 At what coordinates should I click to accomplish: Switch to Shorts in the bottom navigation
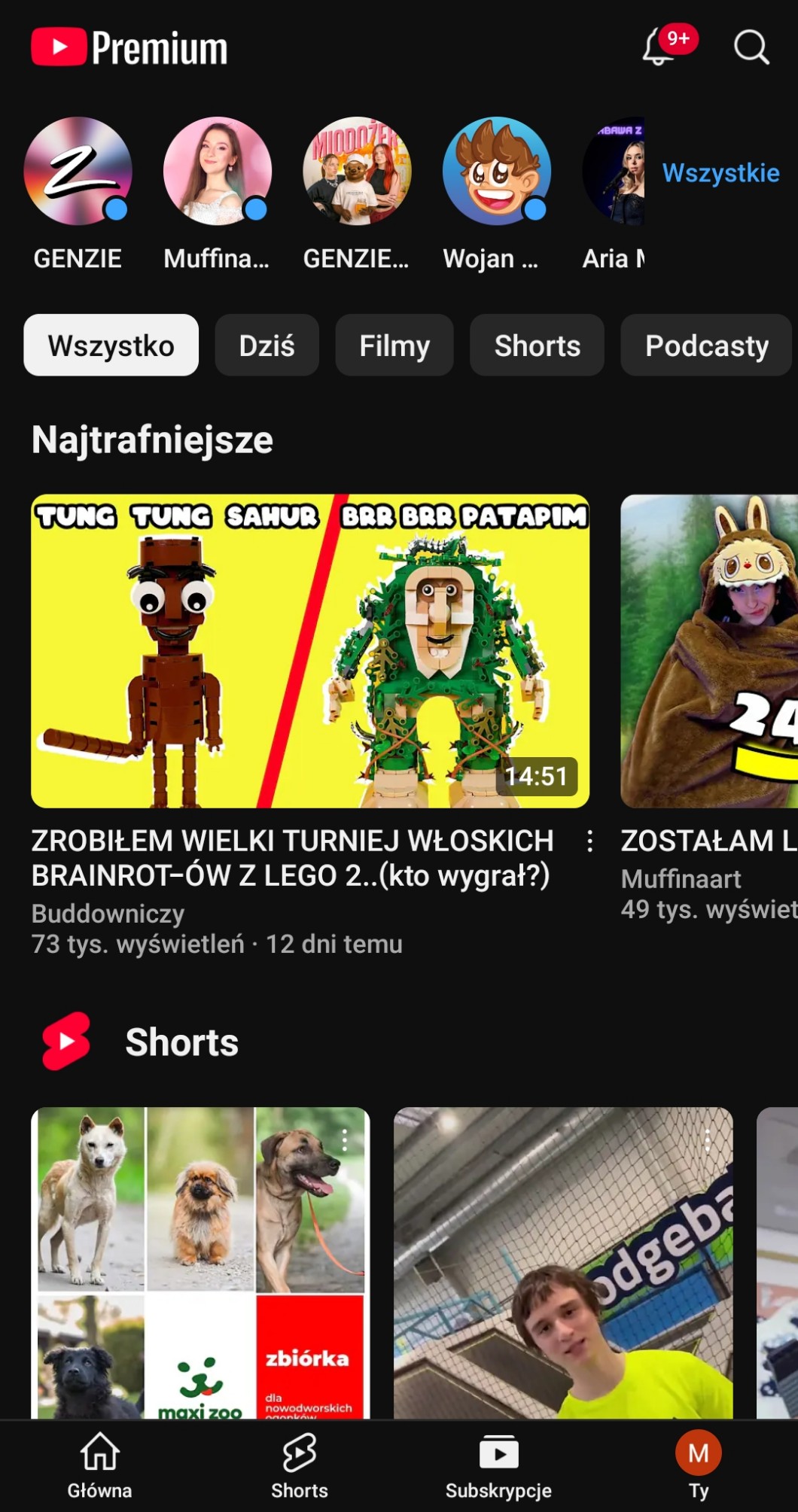pos(300,1465)
